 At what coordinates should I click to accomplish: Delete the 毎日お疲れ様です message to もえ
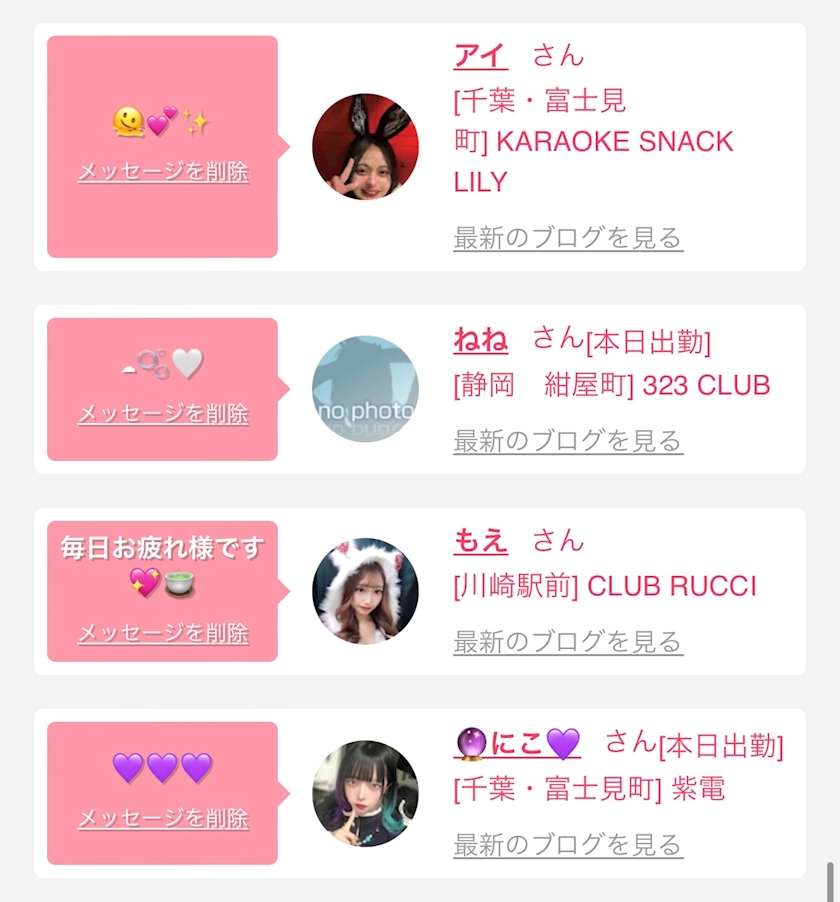point(163,633)
